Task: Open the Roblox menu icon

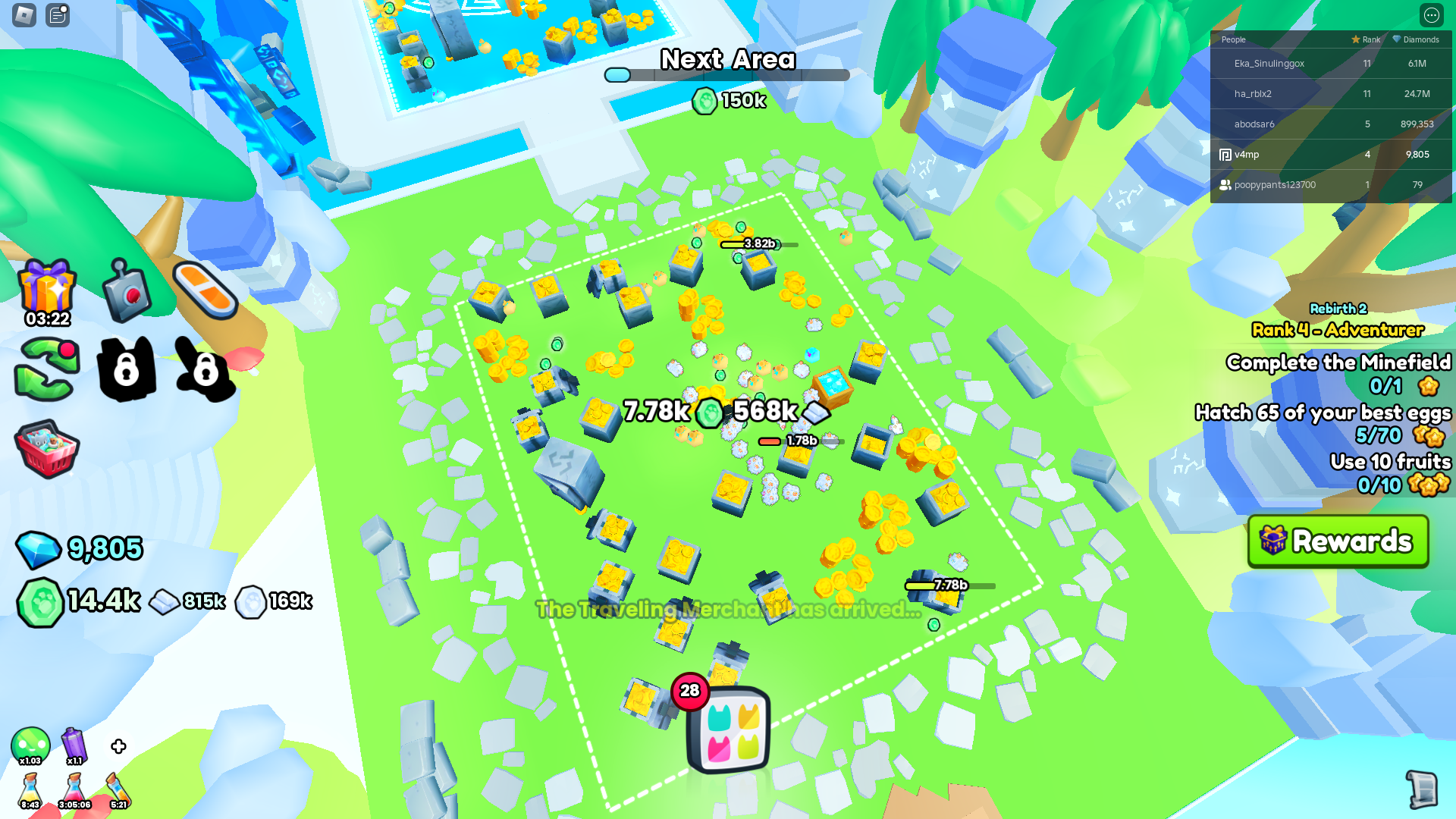Action: [x=24, y=15]
